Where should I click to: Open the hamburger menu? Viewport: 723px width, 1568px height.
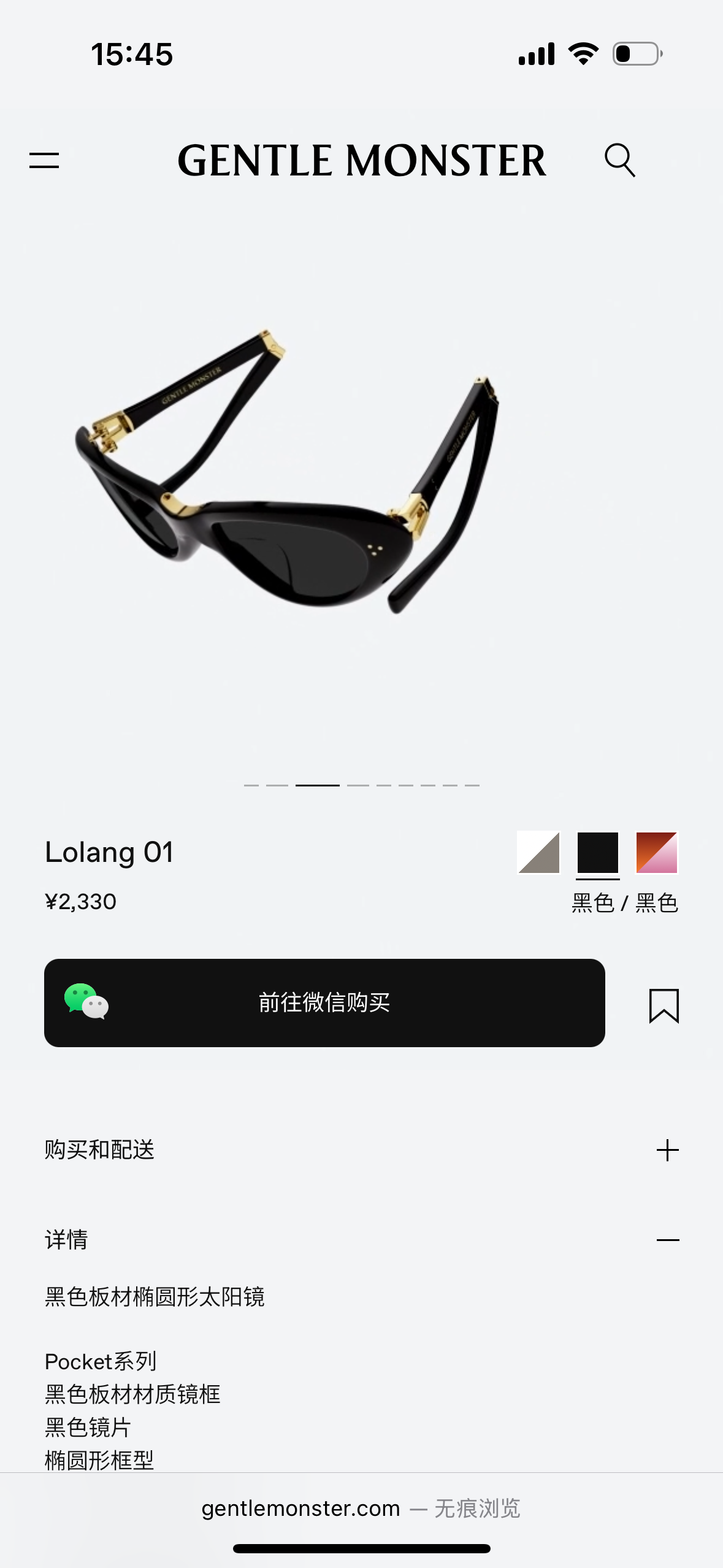click(x=44, y=161)
